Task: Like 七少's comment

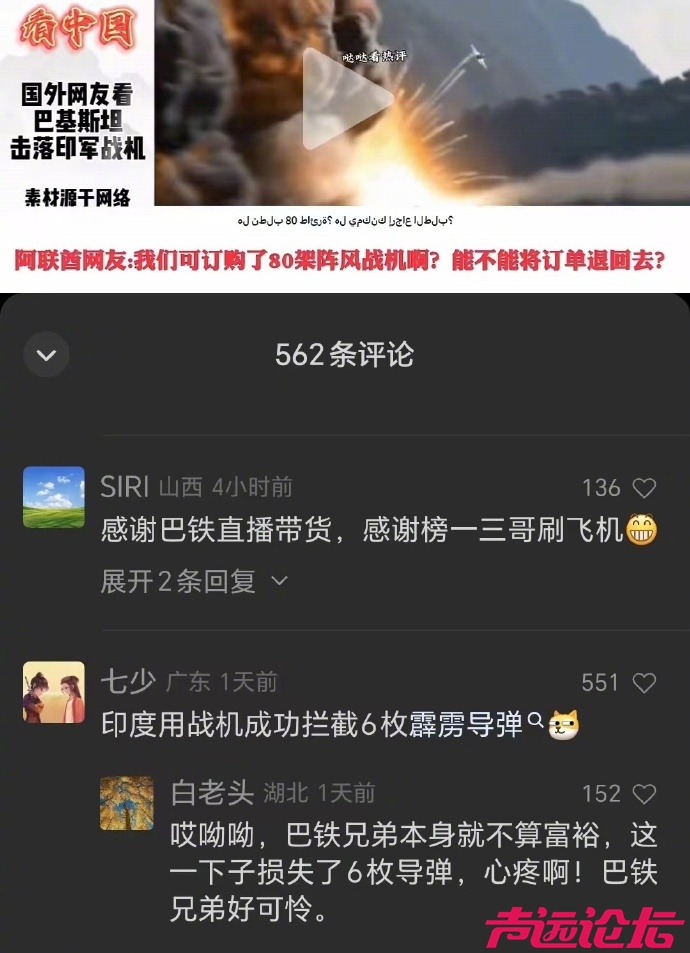Action: [645, 683]
